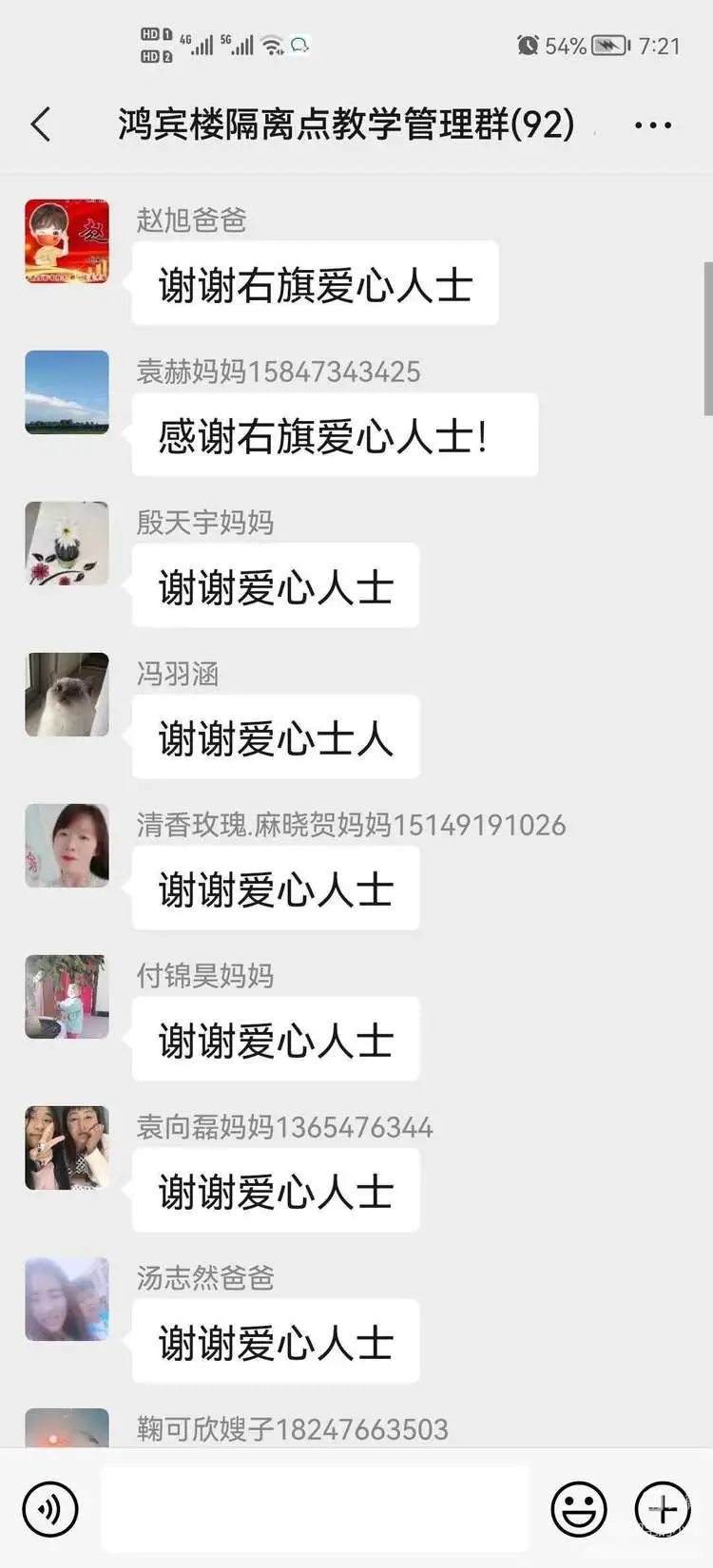Switch to voice message input

(x=49, y=1508)
